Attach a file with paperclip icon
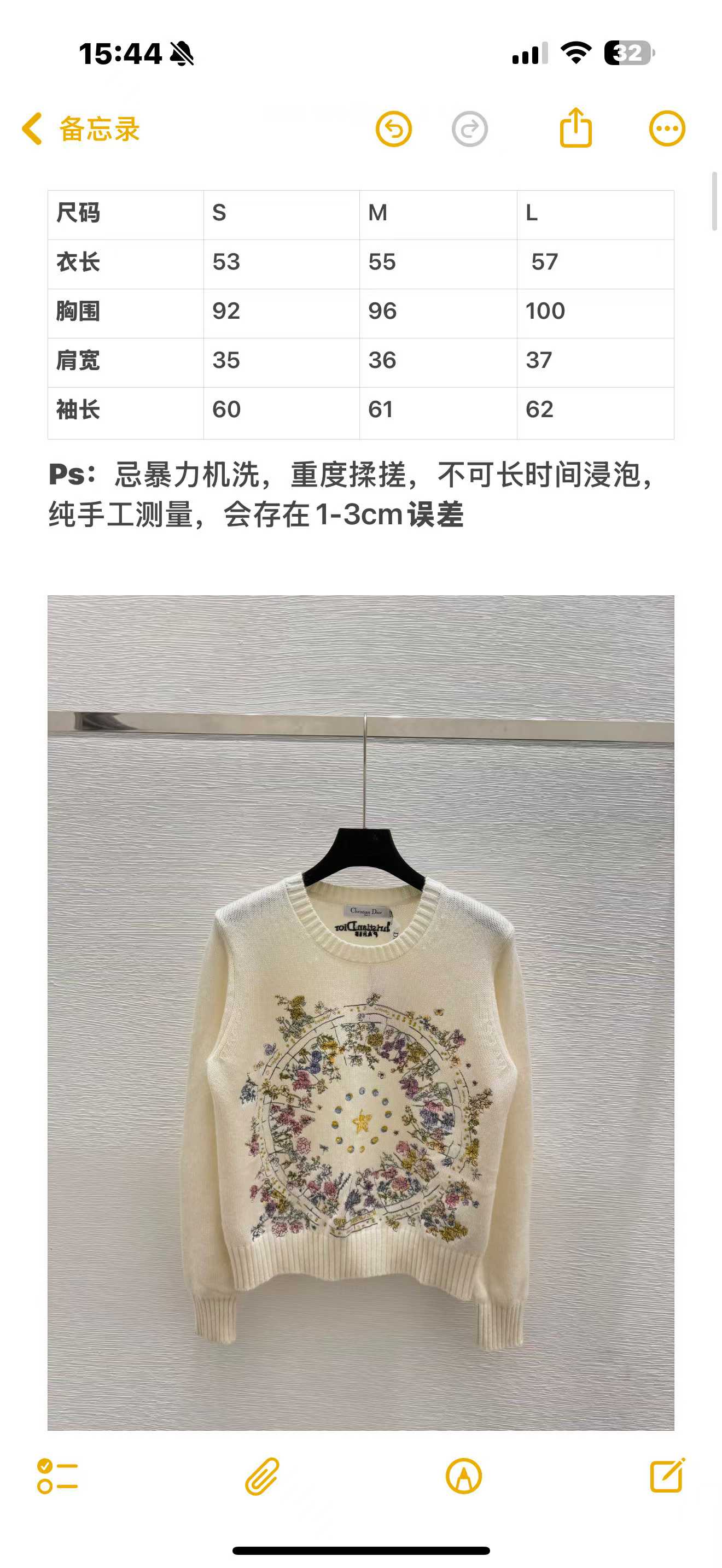The image size is (722, 1568). pyautogui.click(x=263, y=1476)
